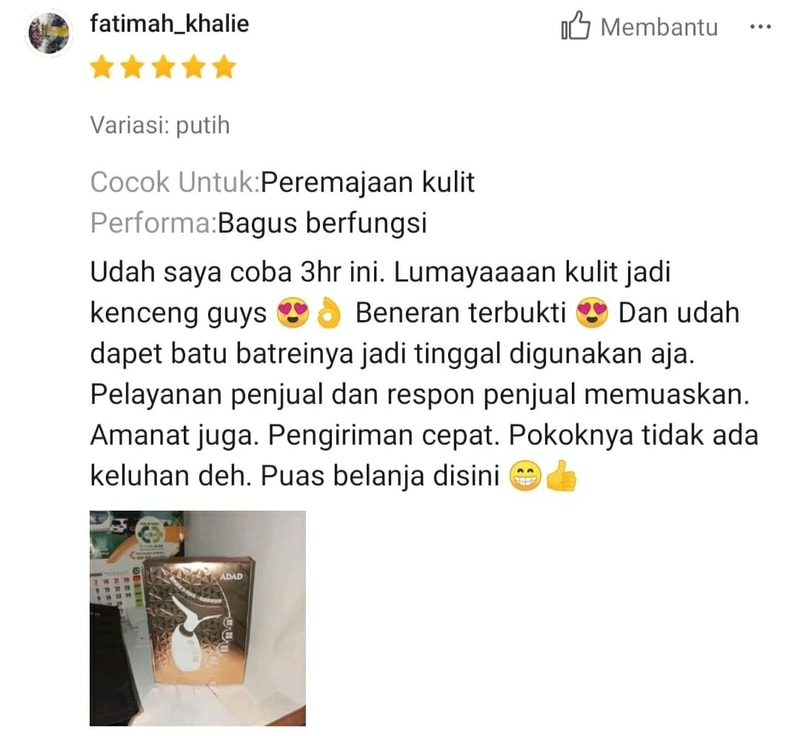View fatimah_khalie's profile picture
This screenshot has width=800, height=736.
(48, 34)
